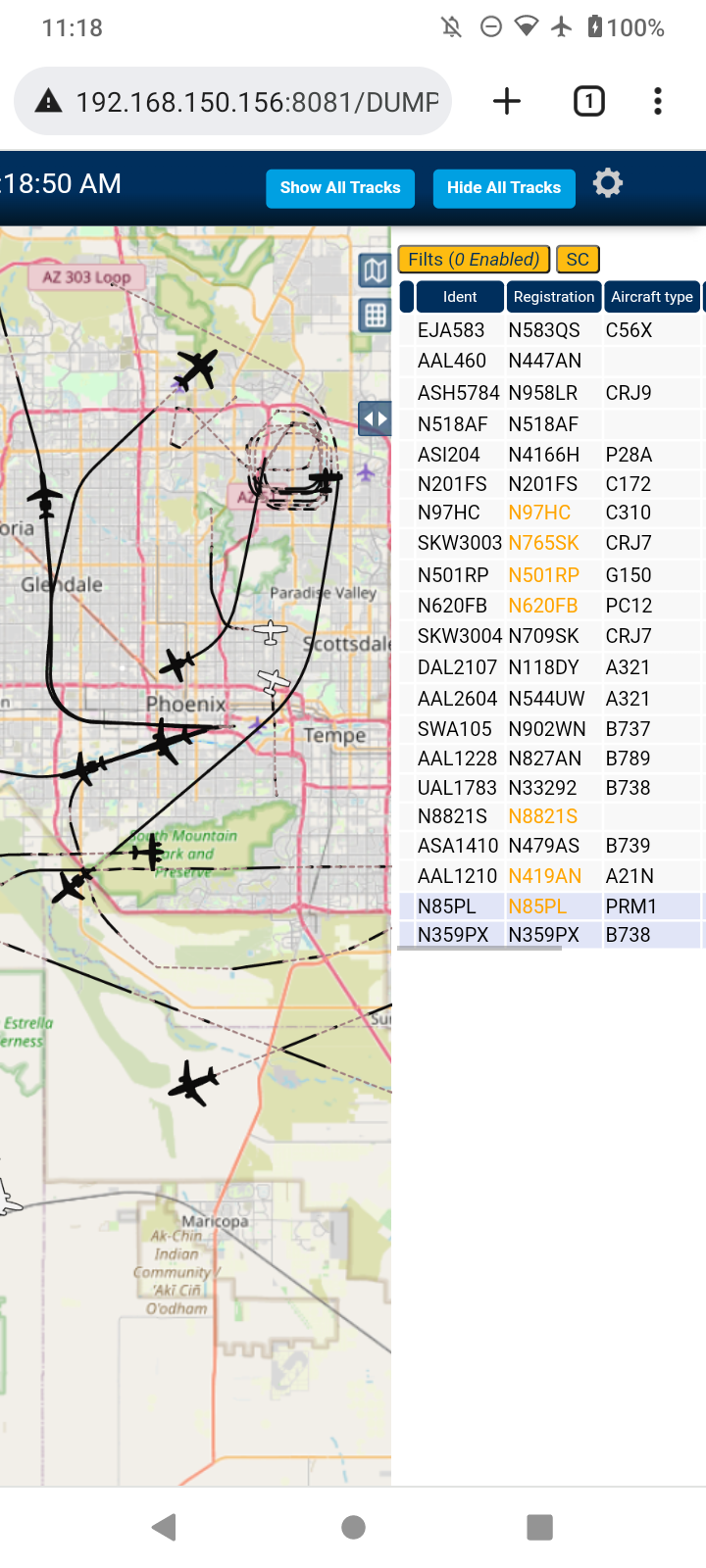The height and width of the screenshot is (1568, 706).
Task: Sort by Registration column header
Action: (x=554, y=297)
